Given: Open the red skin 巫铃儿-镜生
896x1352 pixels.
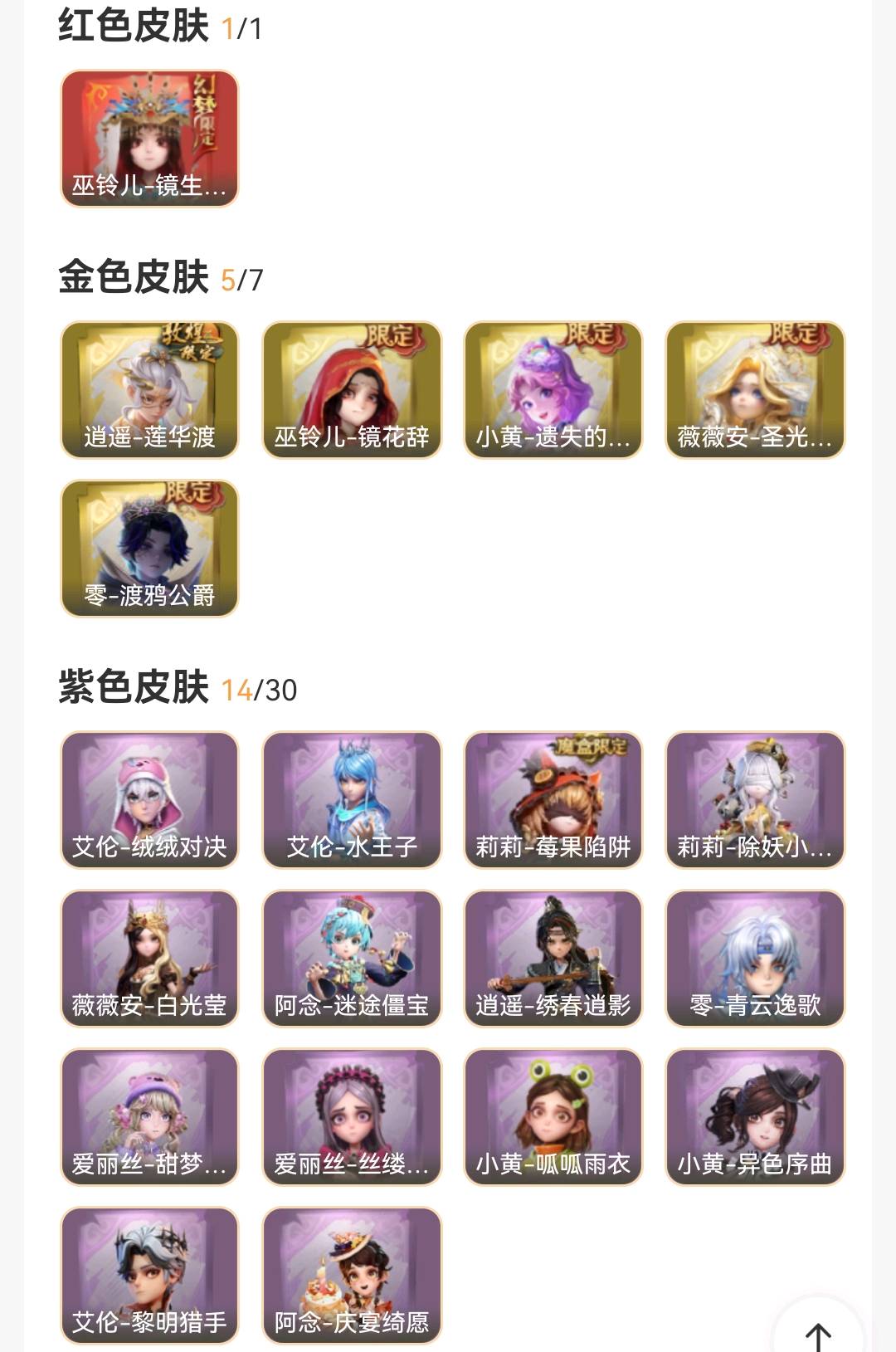Looking at the screenshot, I should [149, 139].
